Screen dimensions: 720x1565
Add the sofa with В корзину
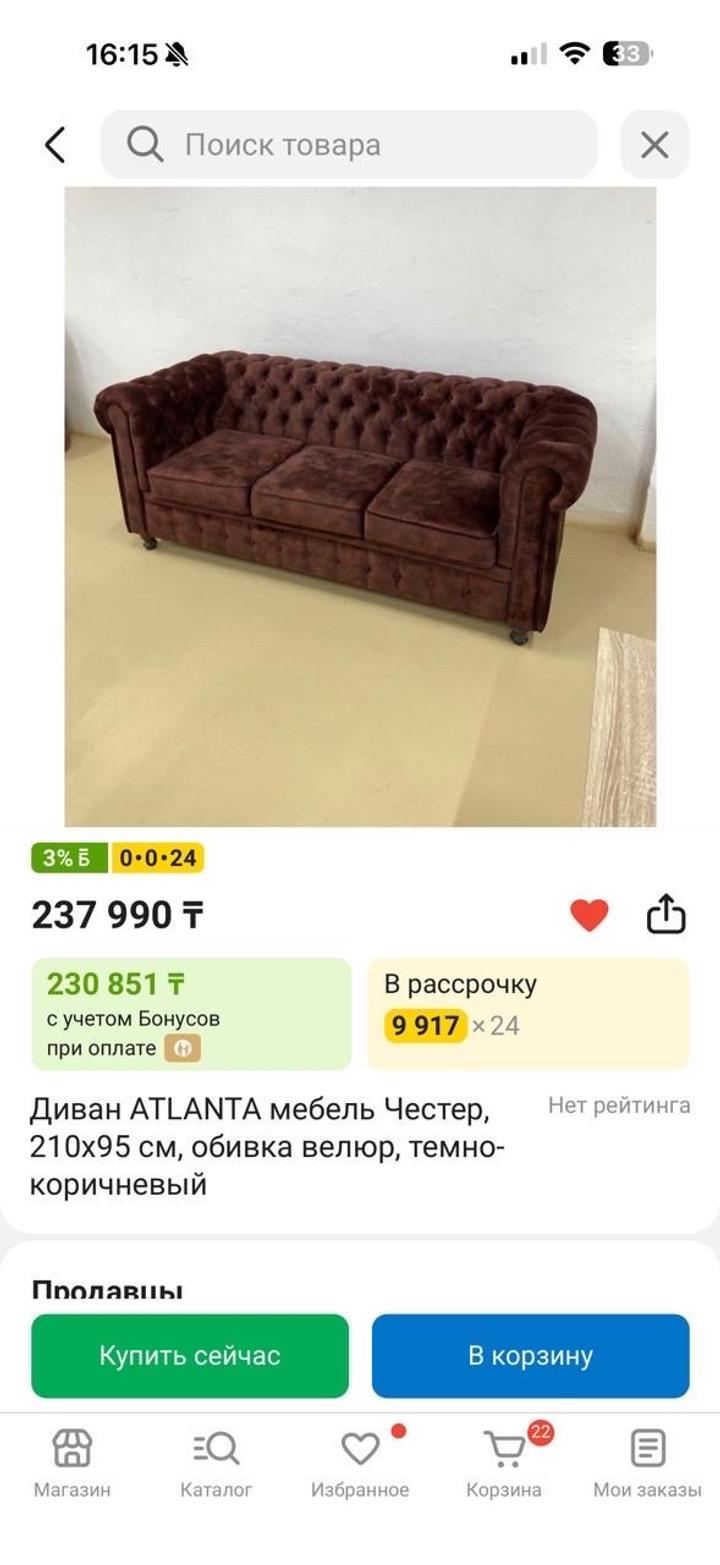click(530, 1355)
